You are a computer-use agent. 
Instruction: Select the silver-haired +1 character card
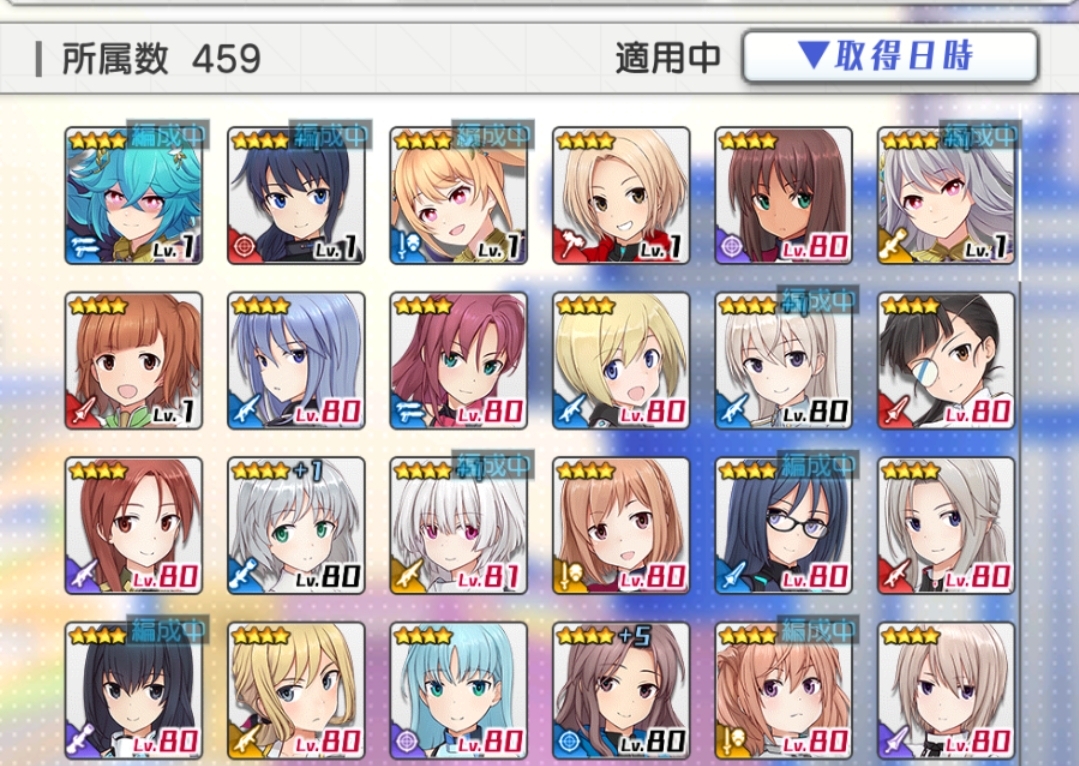coord(296,526)
